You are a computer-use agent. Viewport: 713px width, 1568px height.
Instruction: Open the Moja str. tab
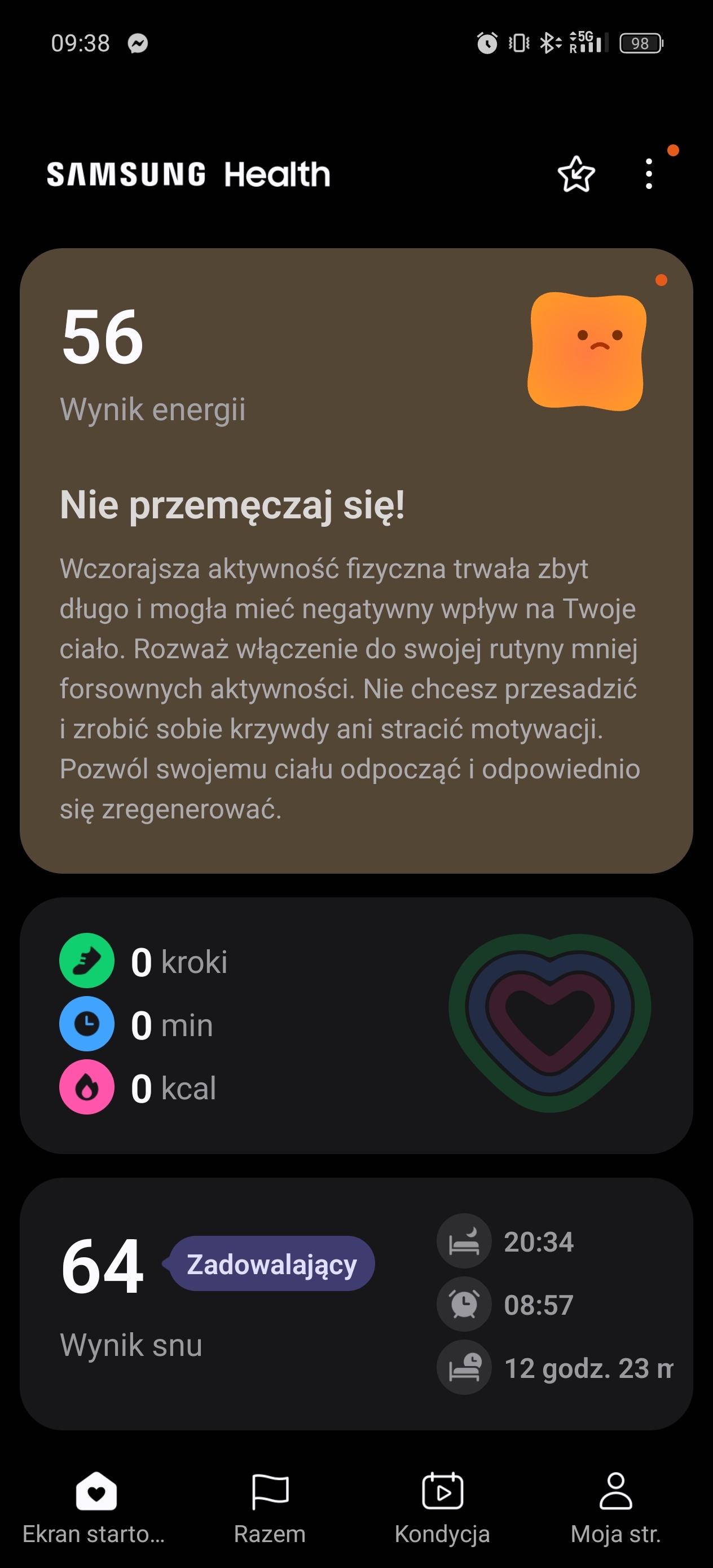(x=615, y=1508)
